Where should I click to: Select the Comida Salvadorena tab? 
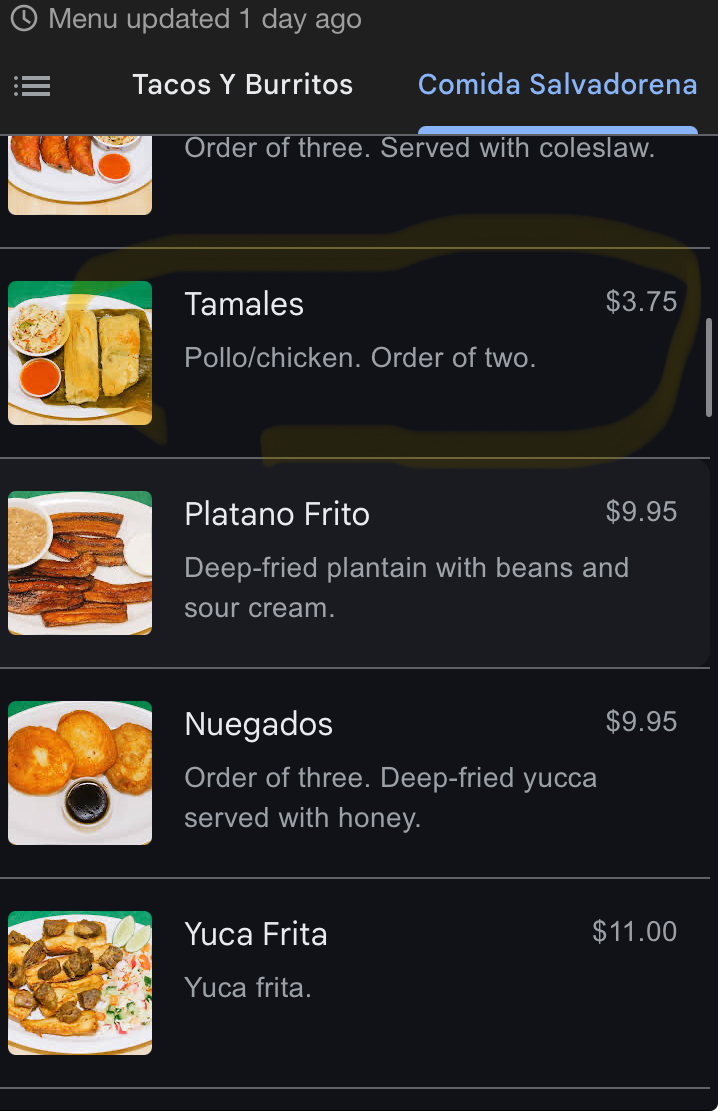557,85
